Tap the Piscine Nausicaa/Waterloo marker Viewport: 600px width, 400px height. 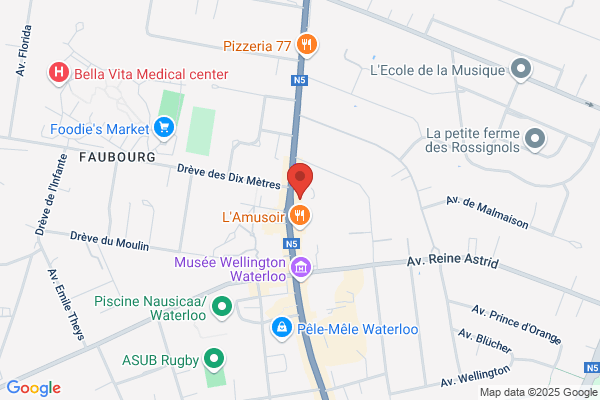point(222,307)
